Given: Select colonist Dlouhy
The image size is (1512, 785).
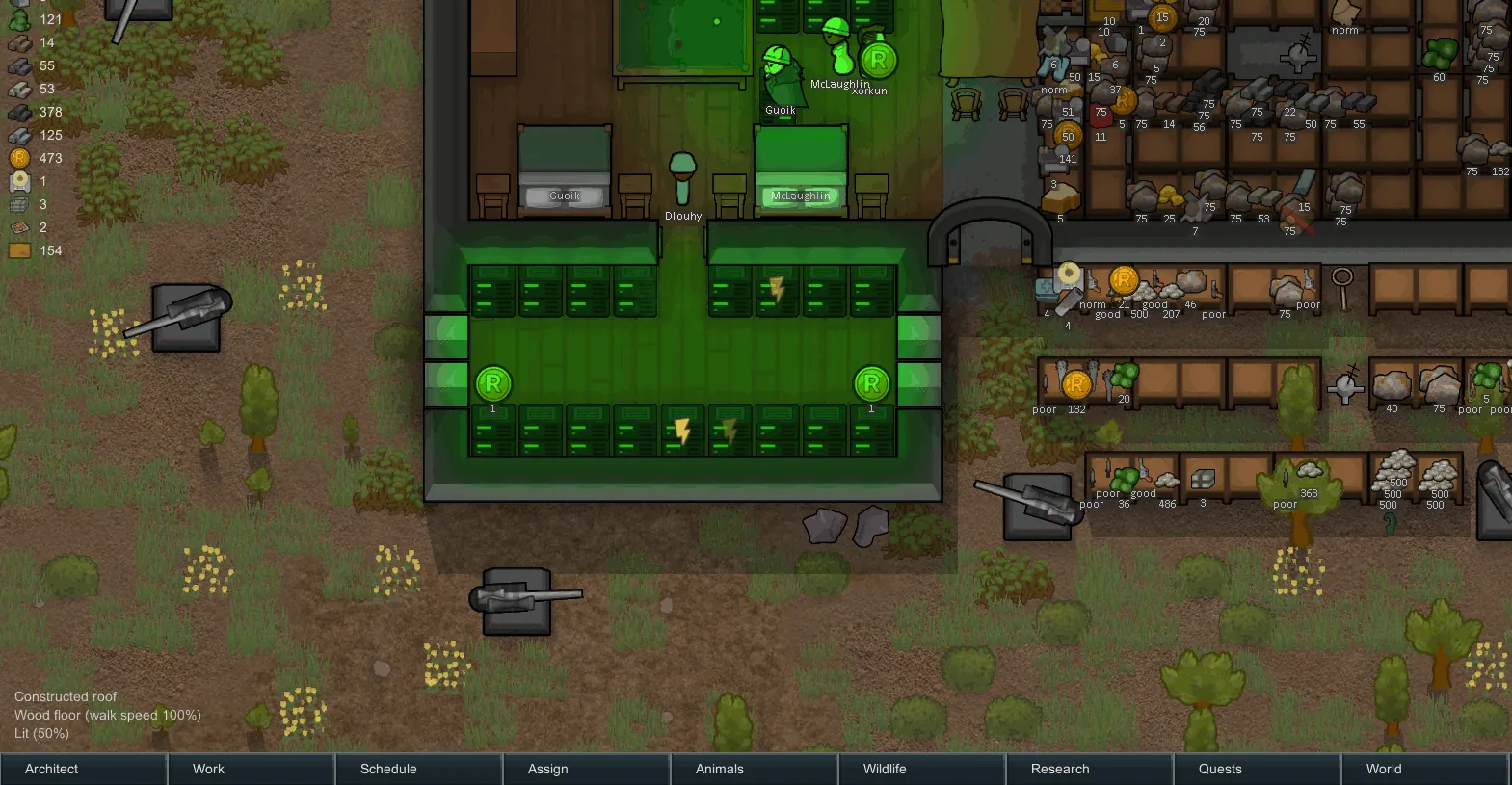Looking at the screenshot, I should 682,180.
